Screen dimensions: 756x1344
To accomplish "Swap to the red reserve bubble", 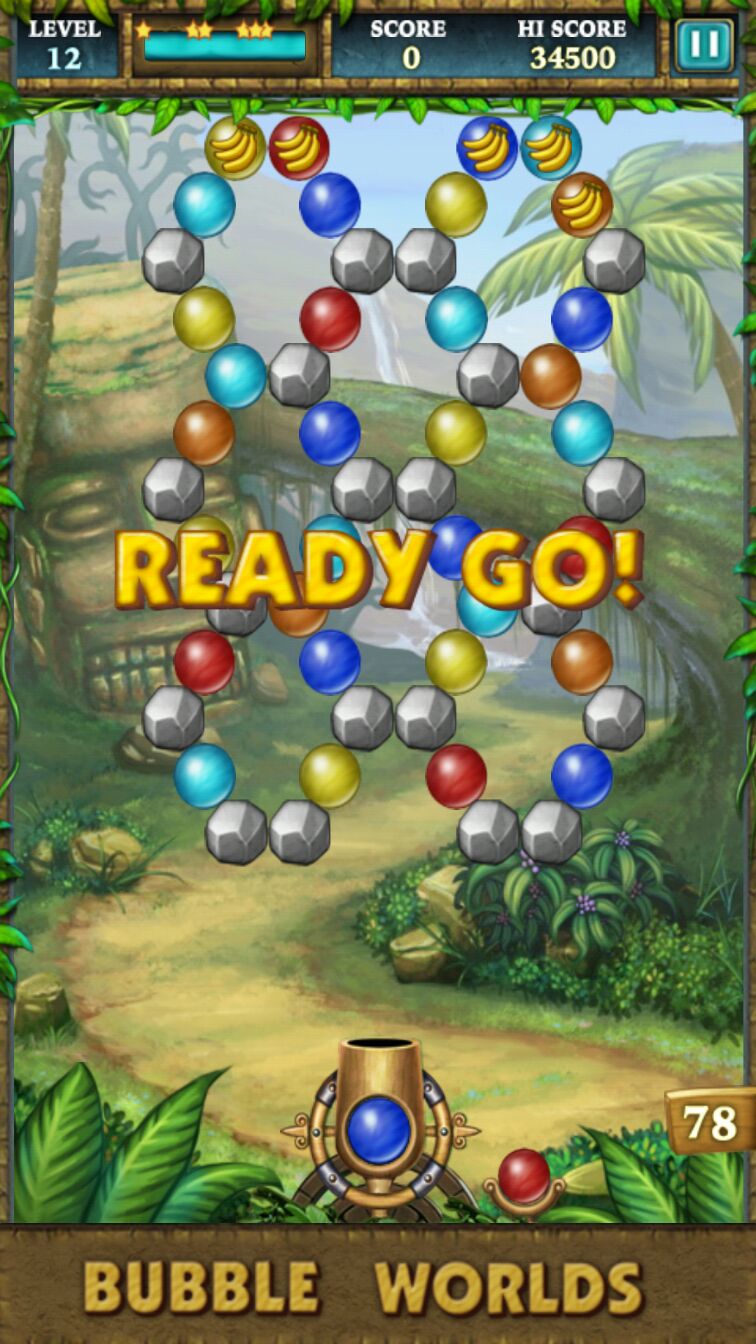I will (x=524, y=1176).
